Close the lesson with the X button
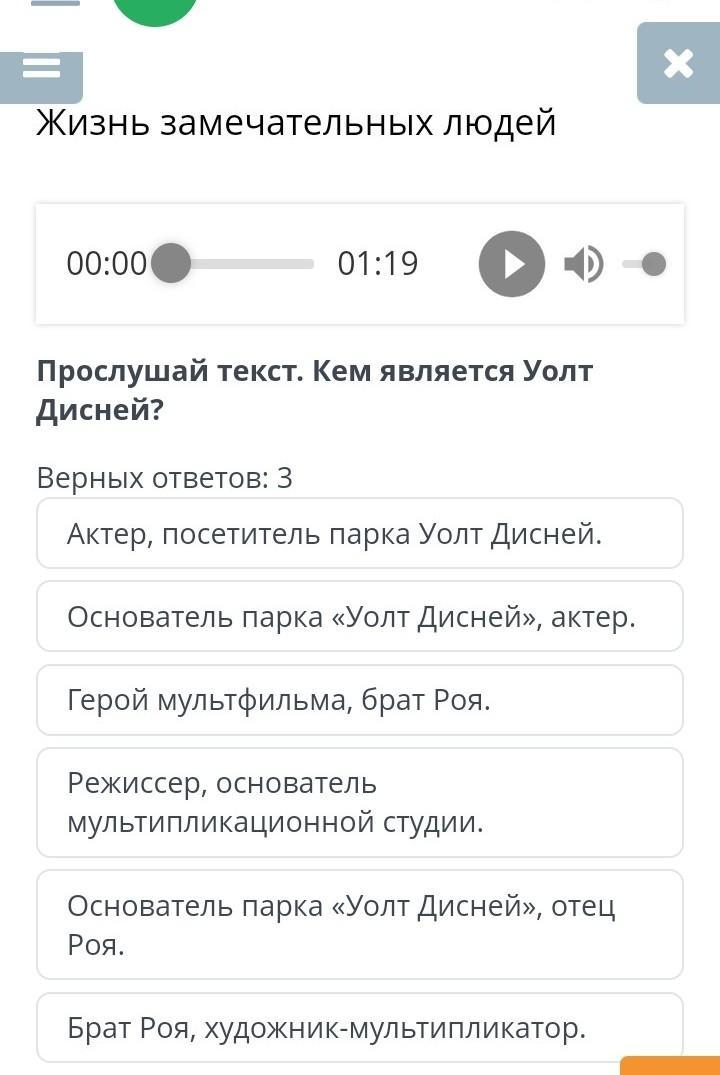This screenshot has width=720, height=1075. coord(678,63)
